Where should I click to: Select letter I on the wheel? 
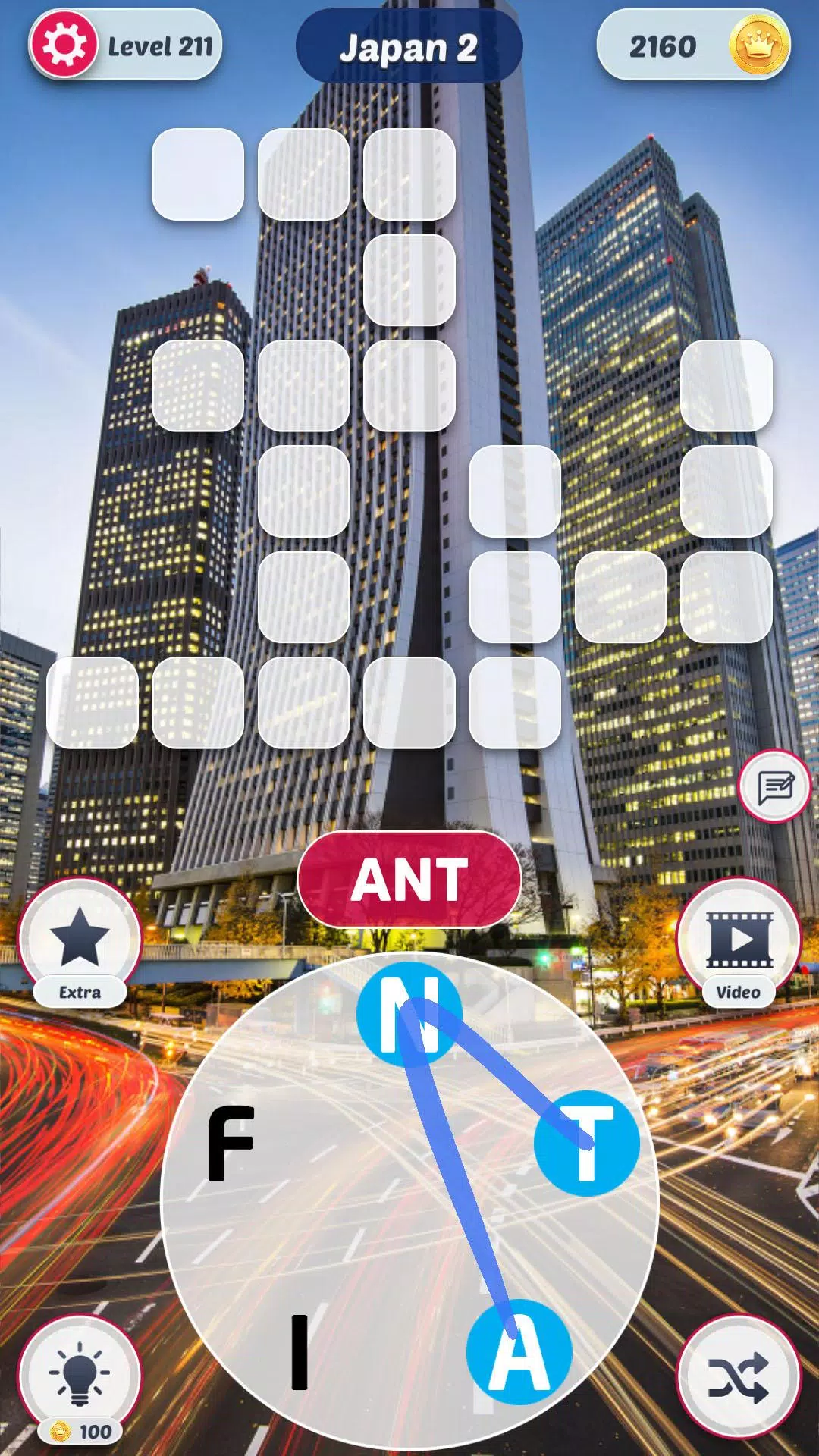300,1351
